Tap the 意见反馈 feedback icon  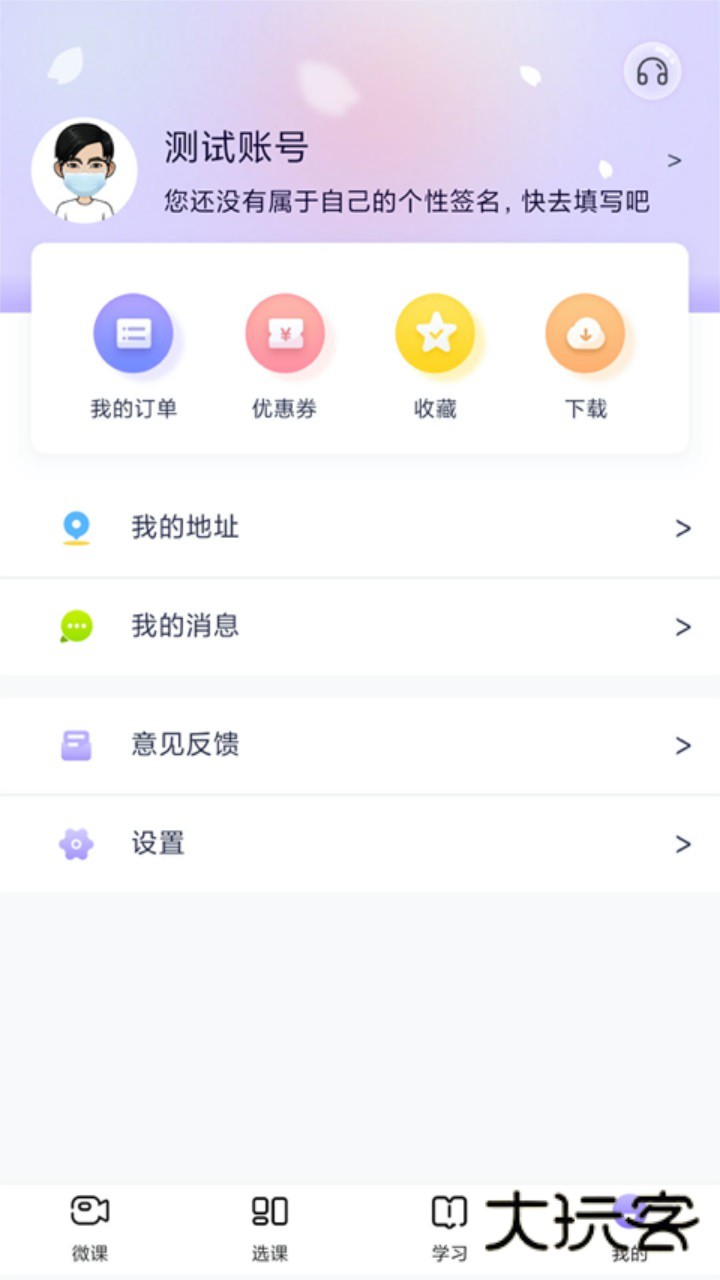coord(76,744)
